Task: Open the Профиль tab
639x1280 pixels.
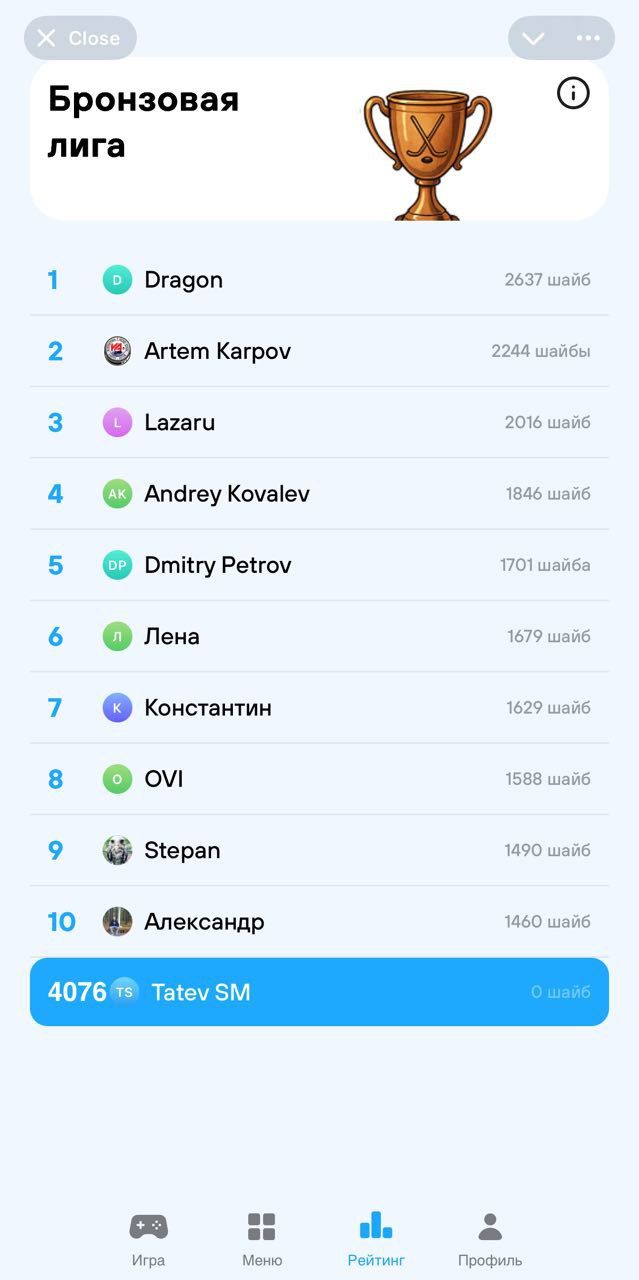Action: pyautogui.click(x=490, y=1238)
